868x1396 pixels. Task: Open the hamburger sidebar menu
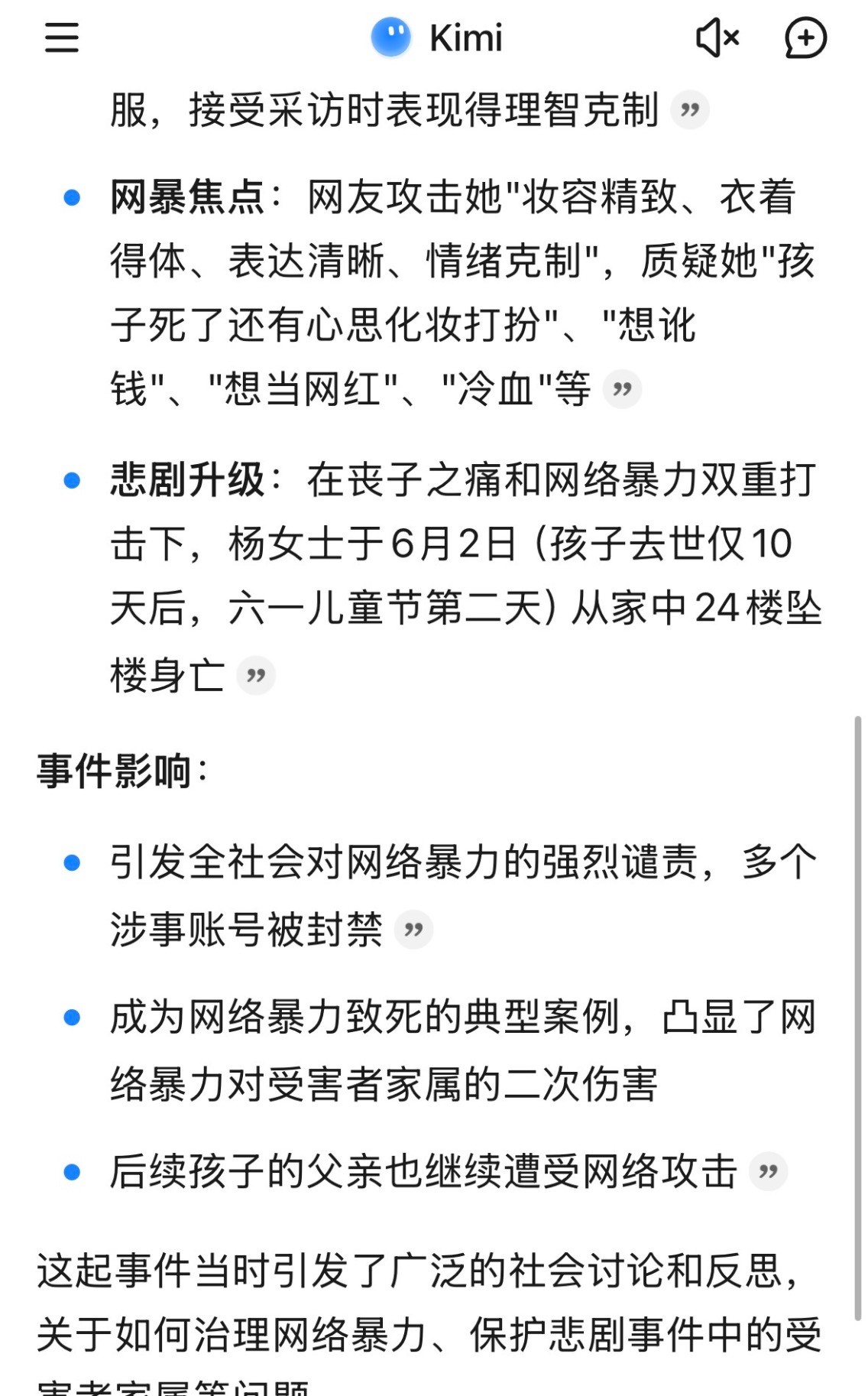(61, 37)
